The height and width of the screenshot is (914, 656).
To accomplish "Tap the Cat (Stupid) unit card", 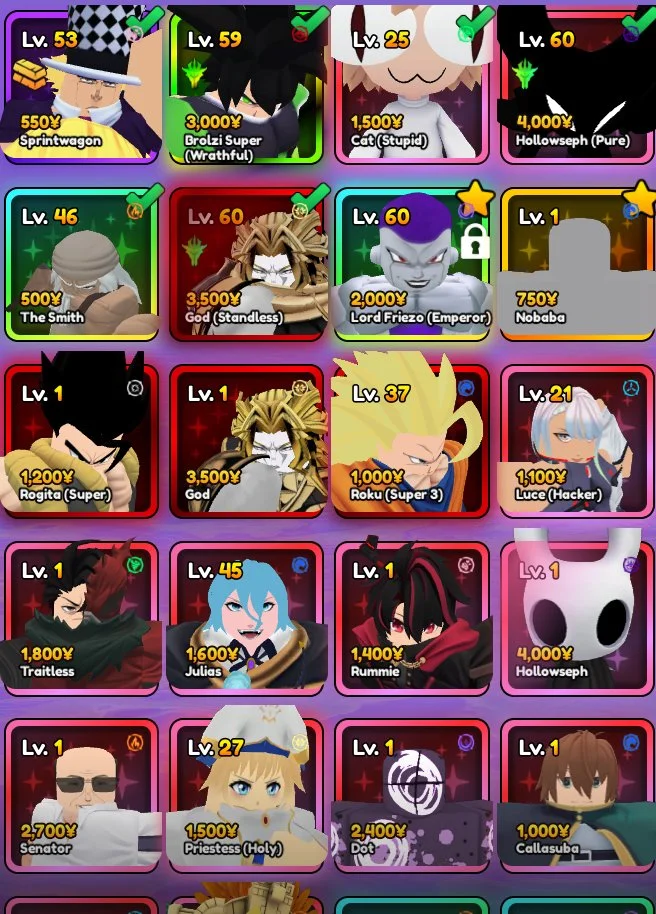I will (x=412, y=87).
